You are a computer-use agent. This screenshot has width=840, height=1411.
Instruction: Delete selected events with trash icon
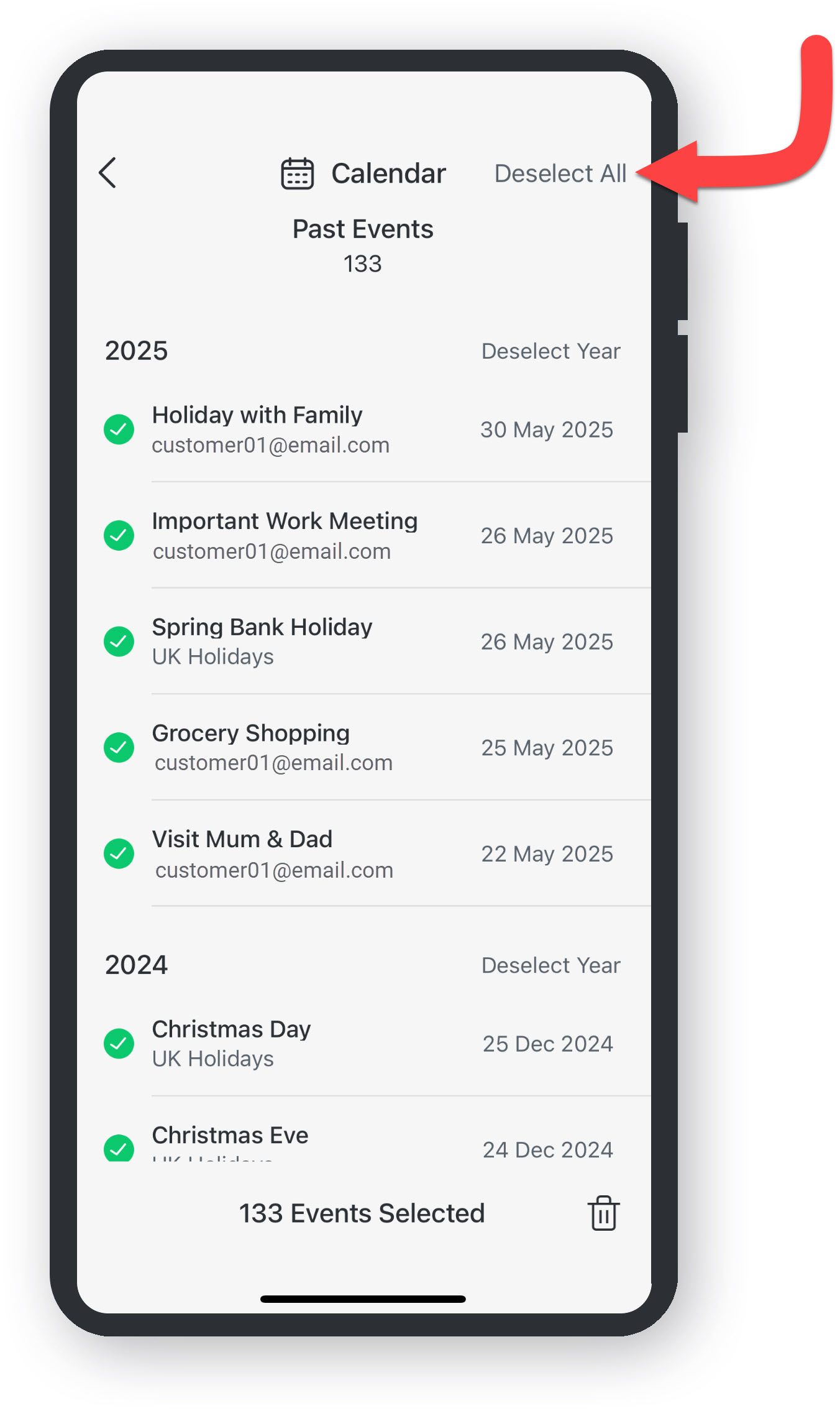(603, 1213)
